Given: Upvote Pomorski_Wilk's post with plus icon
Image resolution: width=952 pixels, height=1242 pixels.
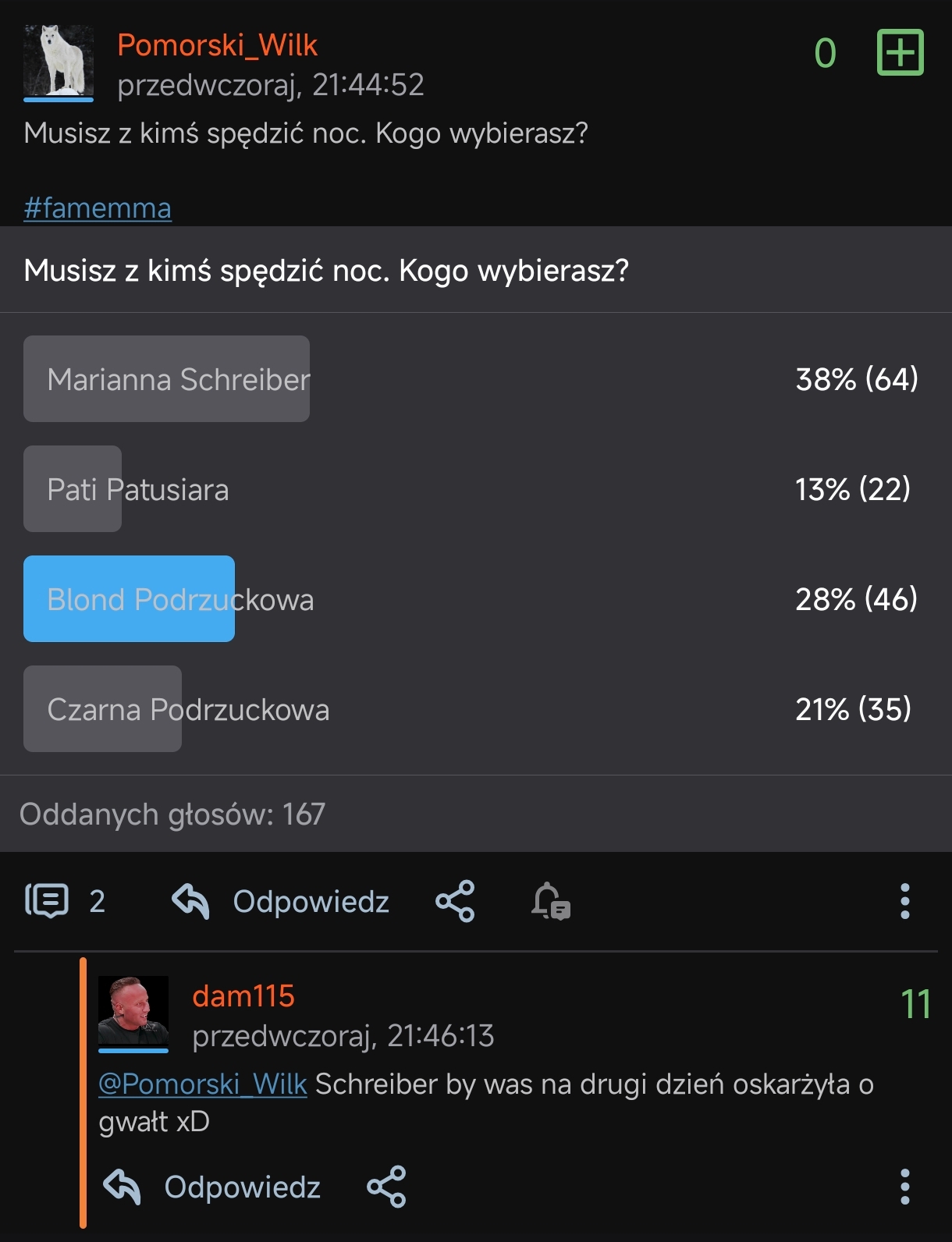Looking at the screenshot, I should pyautogui.click(x=900, y=53).
